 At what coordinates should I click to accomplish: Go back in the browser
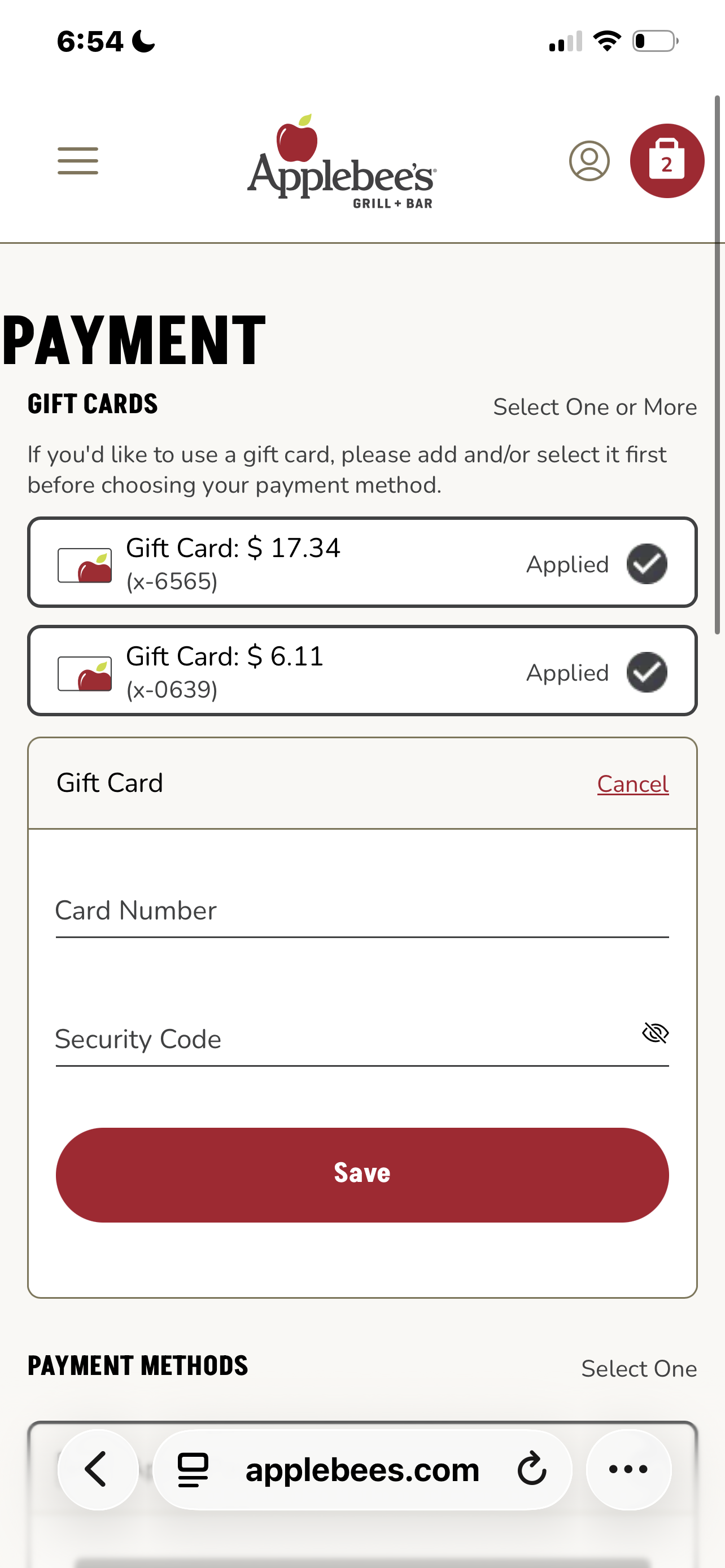(97, 1469)
